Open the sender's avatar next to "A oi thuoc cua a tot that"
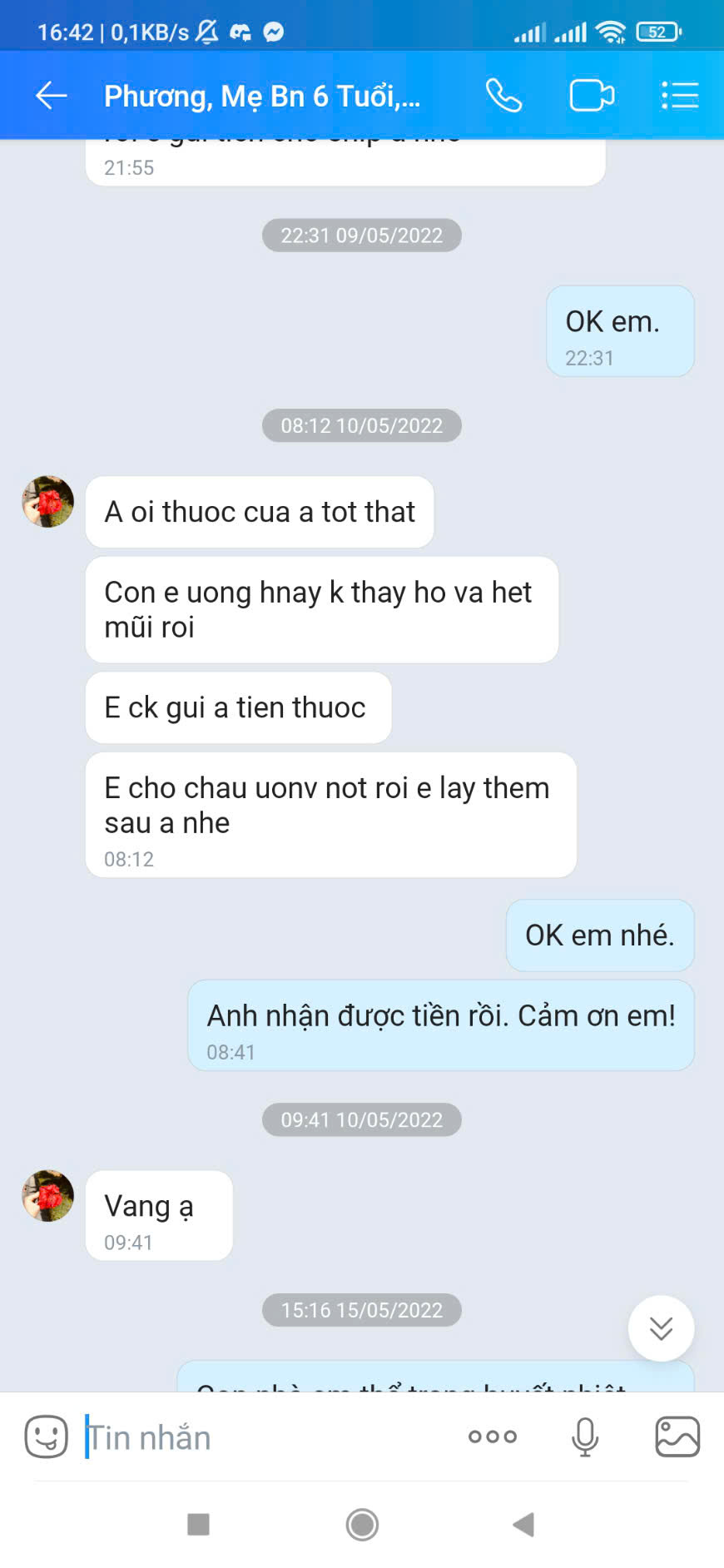724x1568 pixels. point(47,502)
